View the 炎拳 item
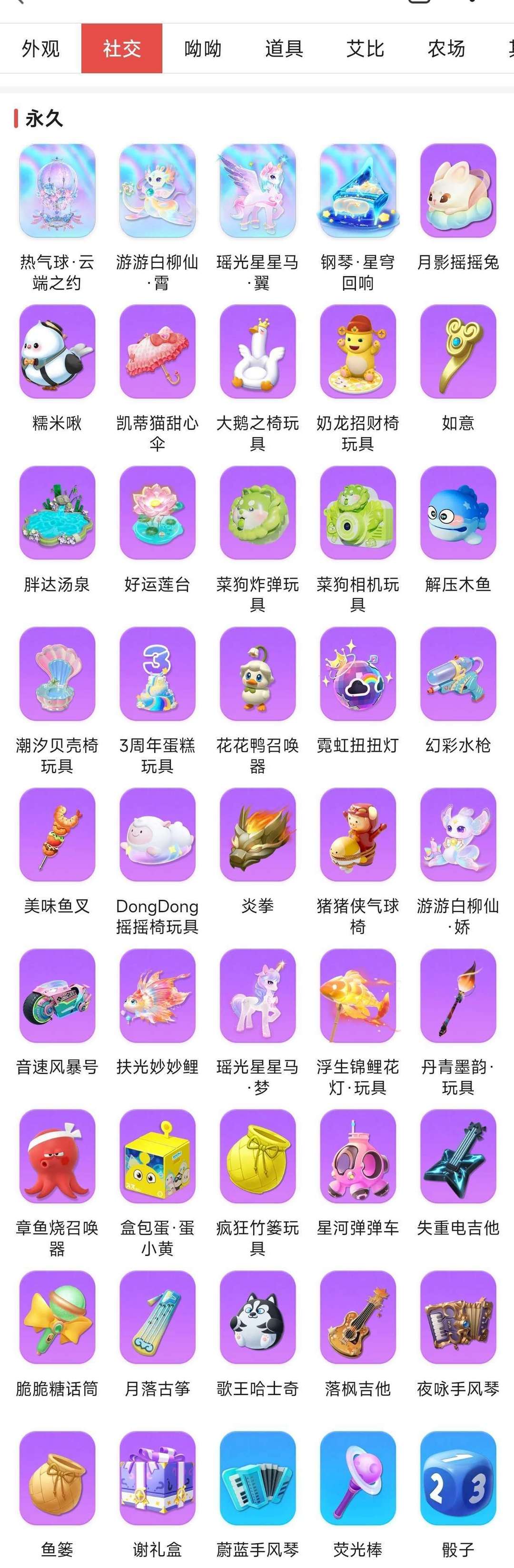This screenshot has height=1568, width=514. (257, 835)
